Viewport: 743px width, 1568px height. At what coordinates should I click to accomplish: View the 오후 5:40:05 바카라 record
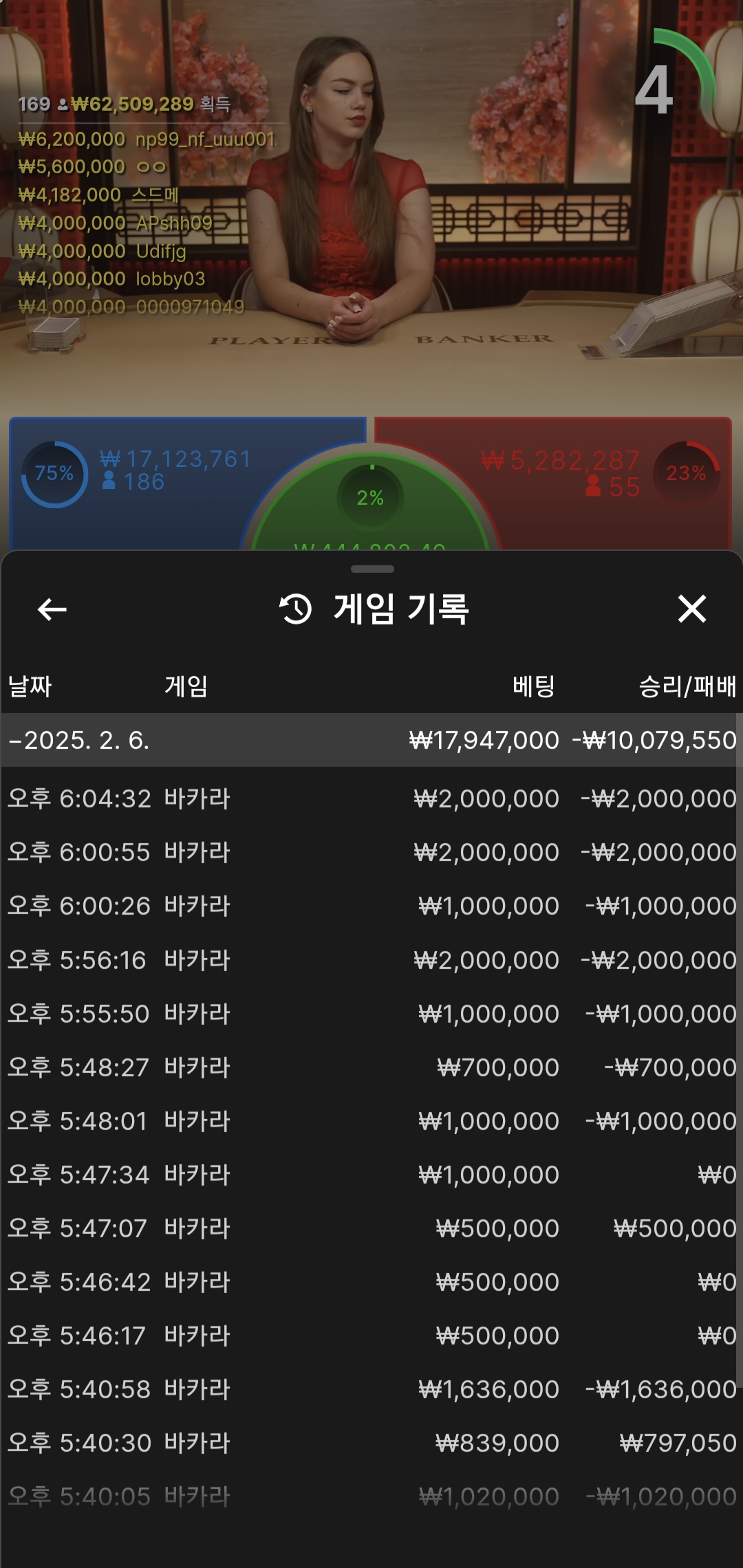(371, 1496)
